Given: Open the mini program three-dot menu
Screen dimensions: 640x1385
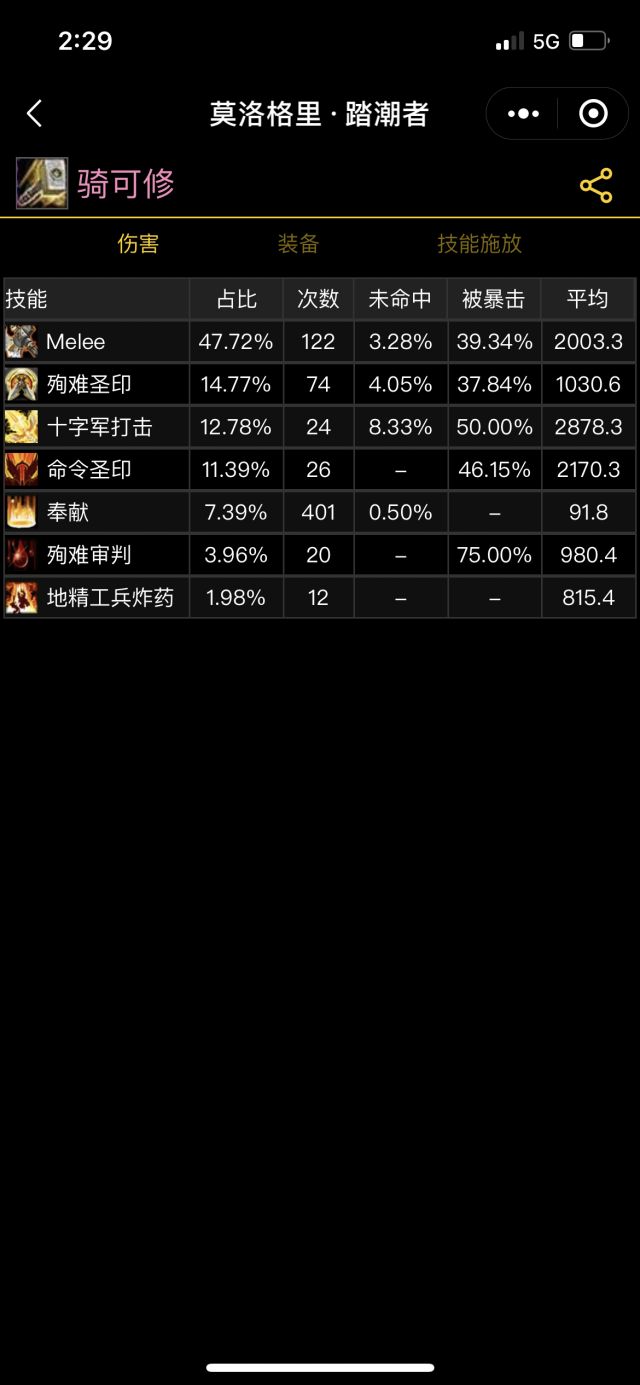Looking at the screenshot, I should tap(523, 114).
